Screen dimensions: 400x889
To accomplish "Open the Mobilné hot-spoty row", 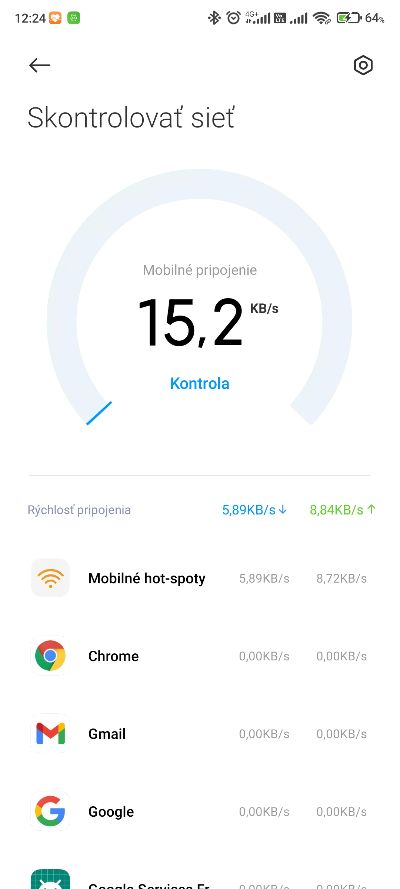I will point(200,578).
